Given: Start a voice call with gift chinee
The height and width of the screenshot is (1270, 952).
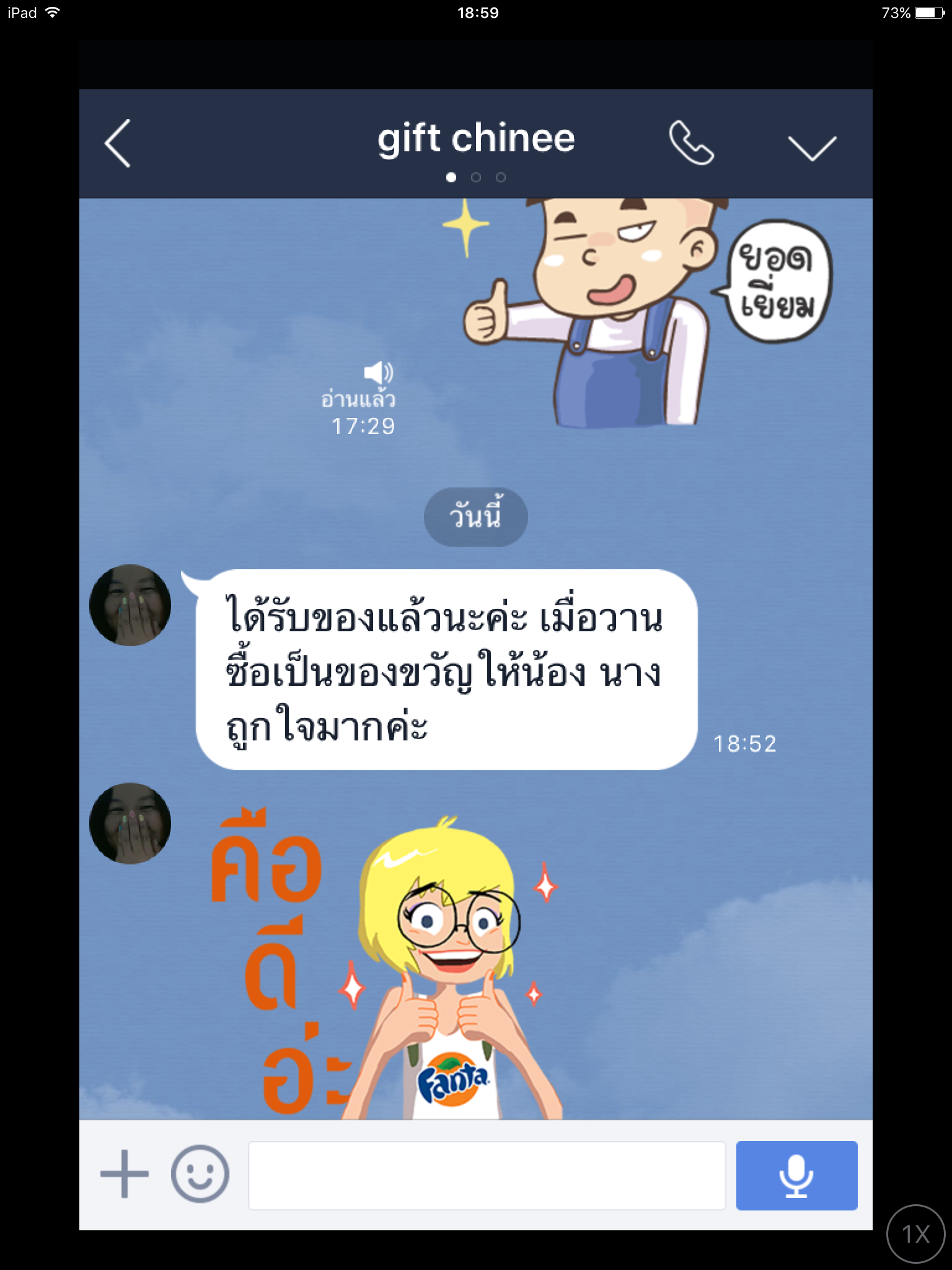Looking at the screenshot, I should coord(691,143).
